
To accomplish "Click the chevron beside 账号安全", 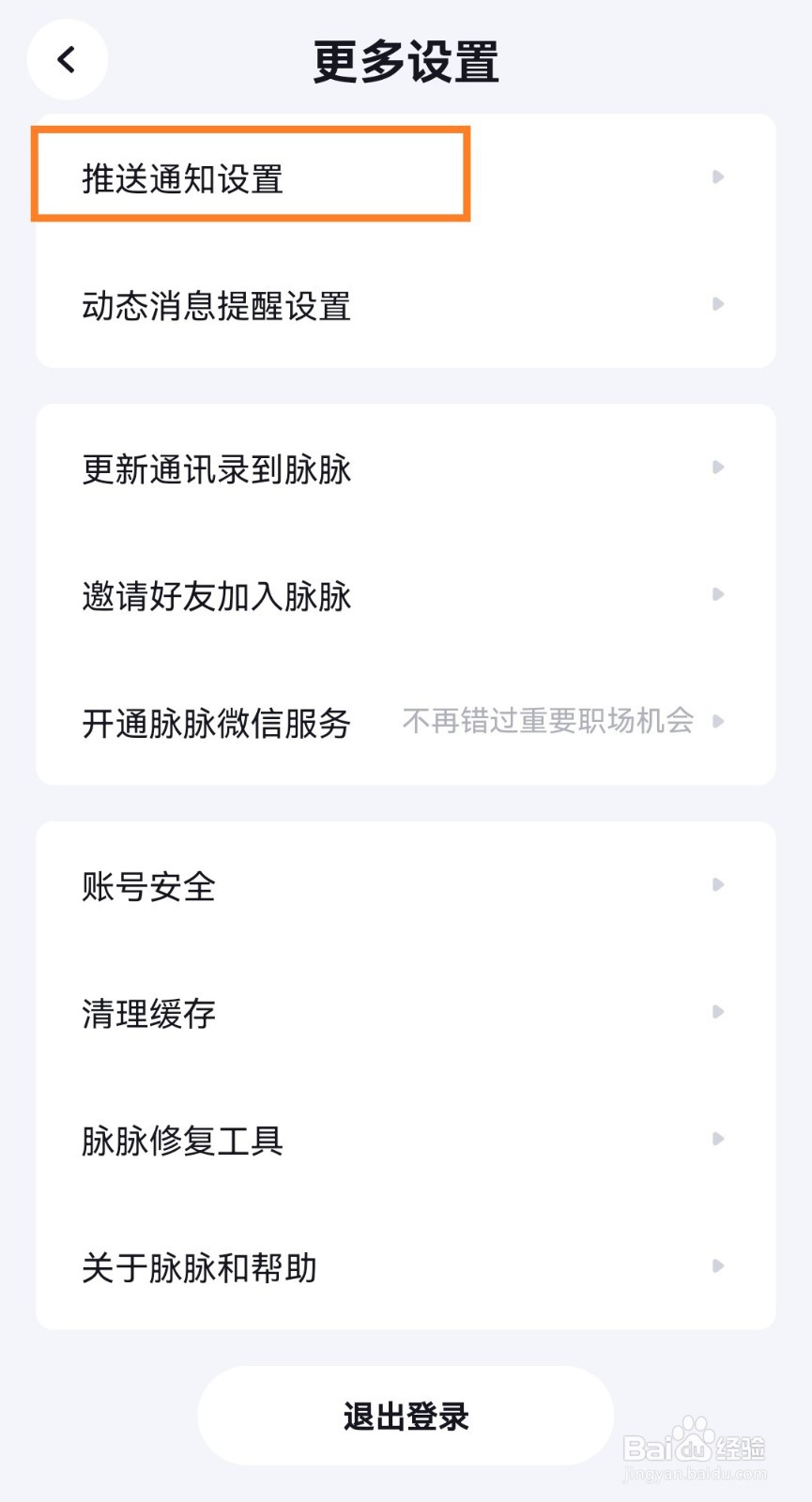I will tap(719, 884).
